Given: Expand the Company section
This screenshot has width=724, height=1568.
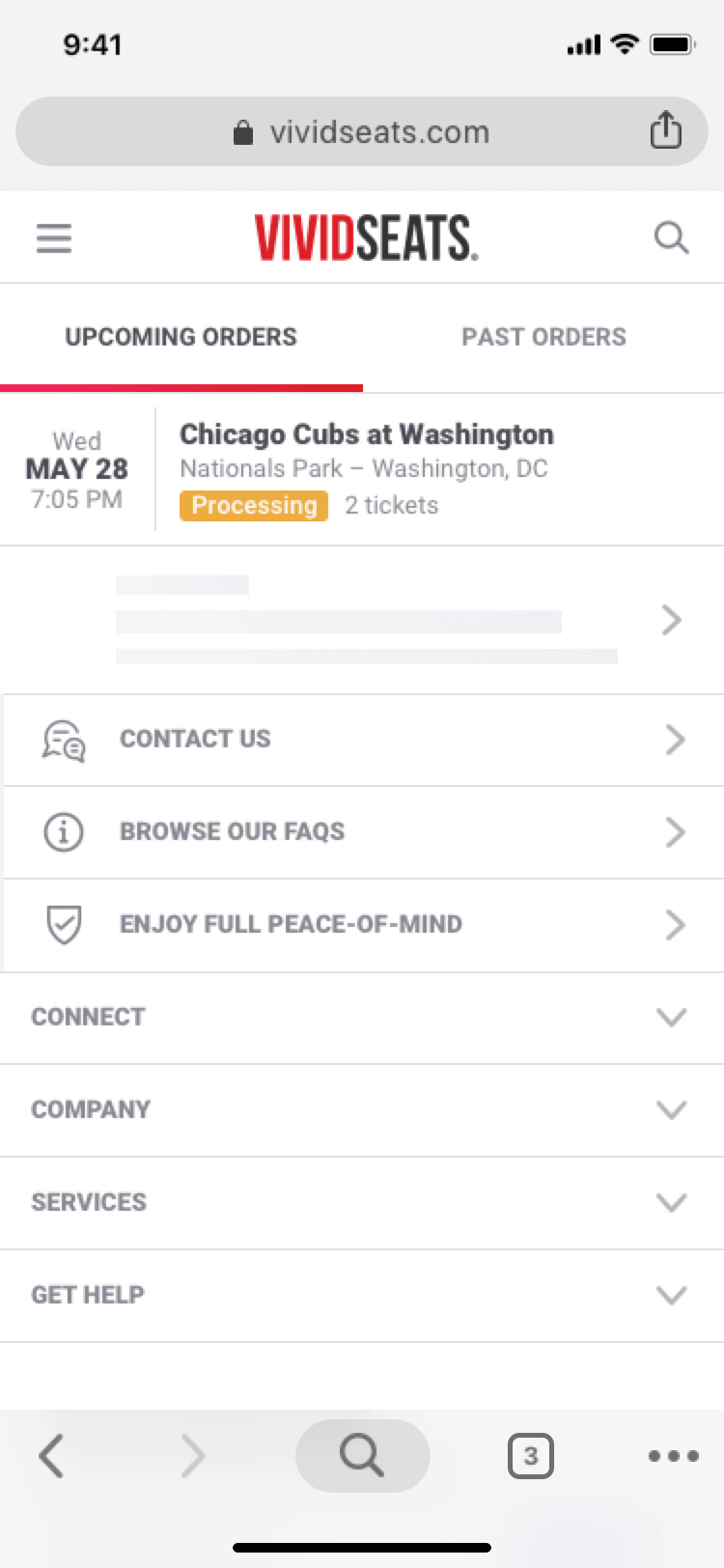Looking at the screenshot, I should pos(362,1110).
